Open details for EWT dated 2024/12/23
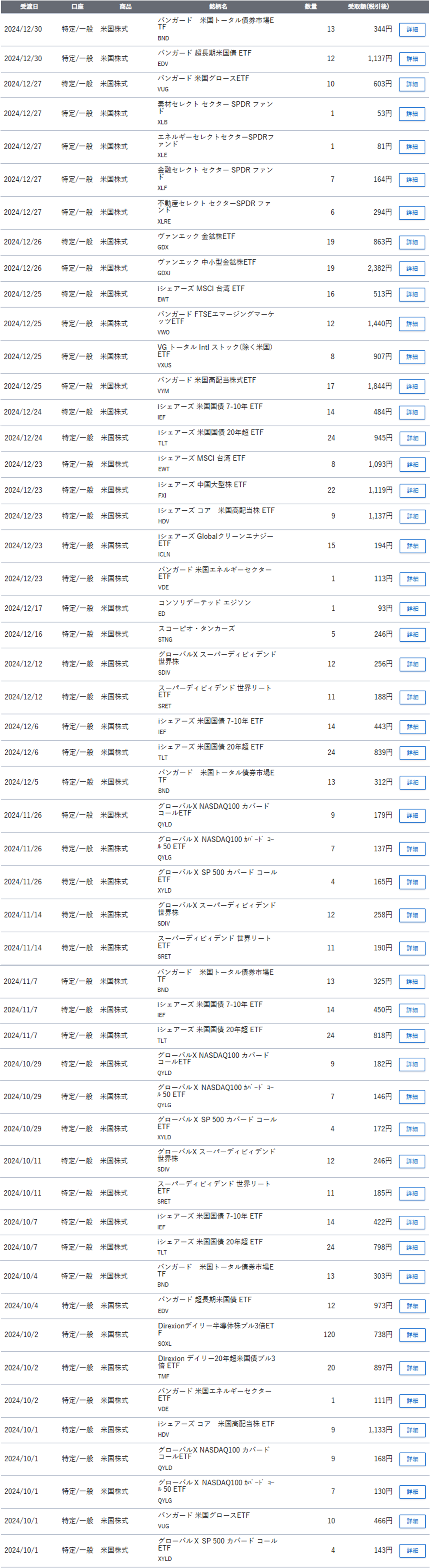 412,465
